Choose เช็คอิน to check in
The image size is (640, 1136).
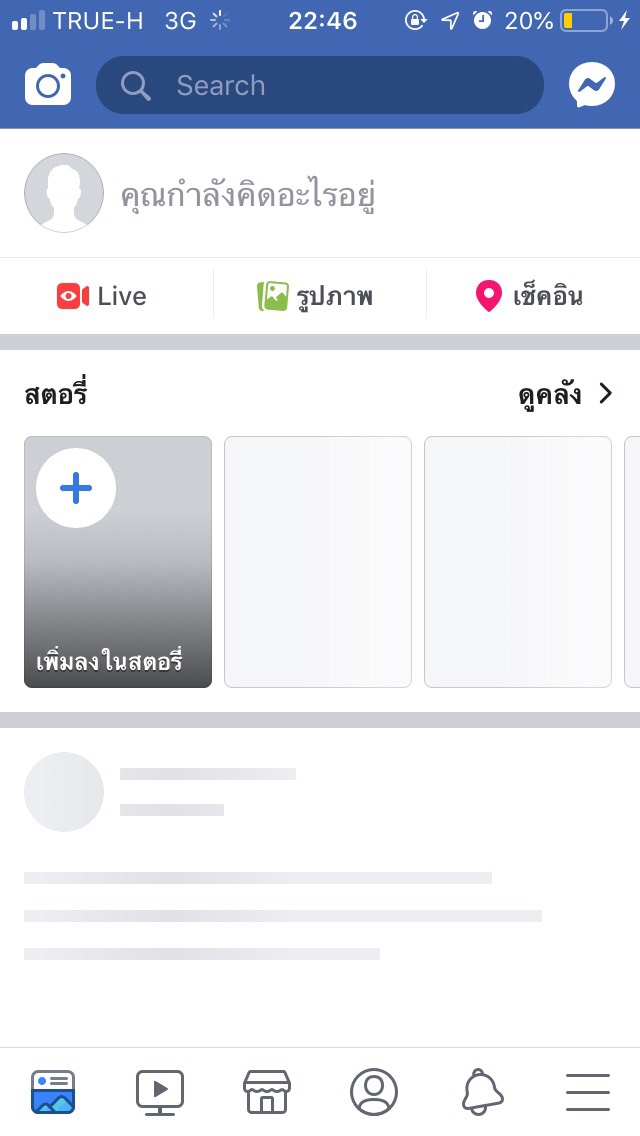point(528,296)
